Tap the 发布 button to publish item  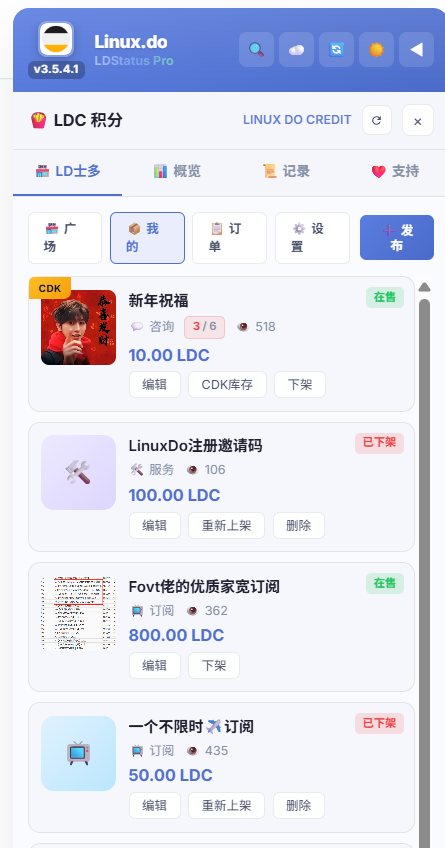(397, 237)
